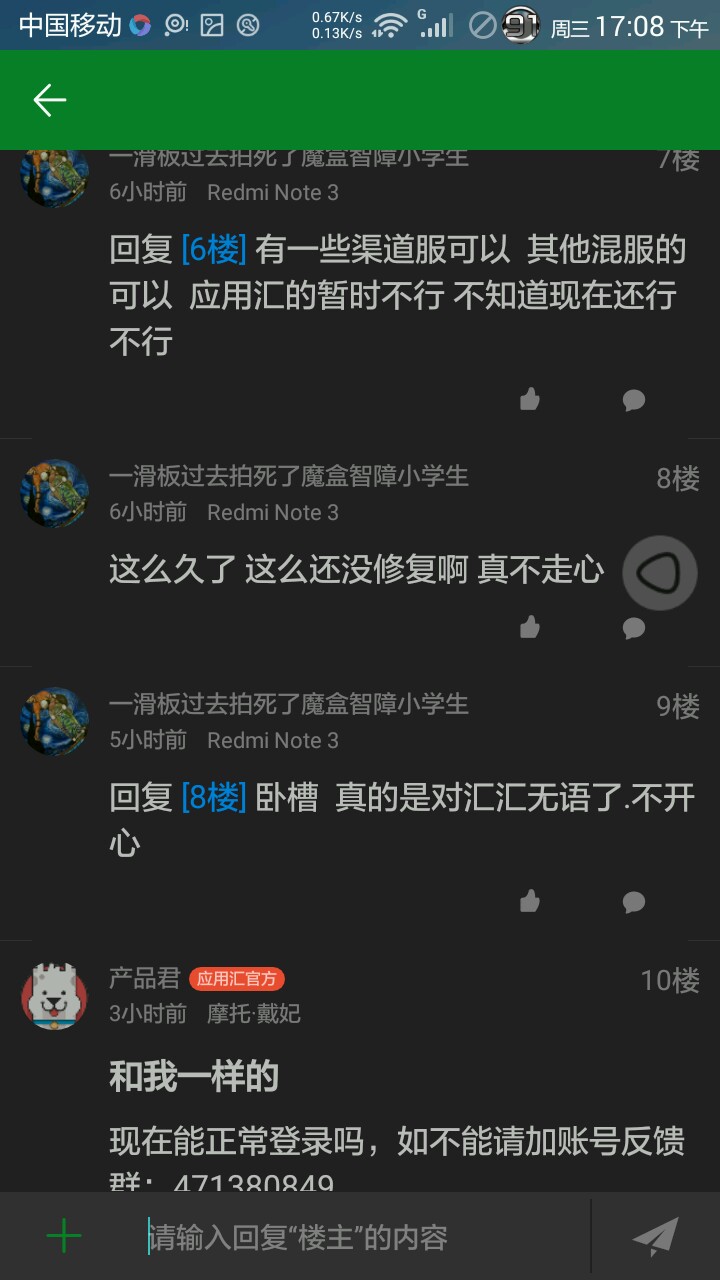Tap the floating round assist button
720x1280 pixels.
click(659, 573)
